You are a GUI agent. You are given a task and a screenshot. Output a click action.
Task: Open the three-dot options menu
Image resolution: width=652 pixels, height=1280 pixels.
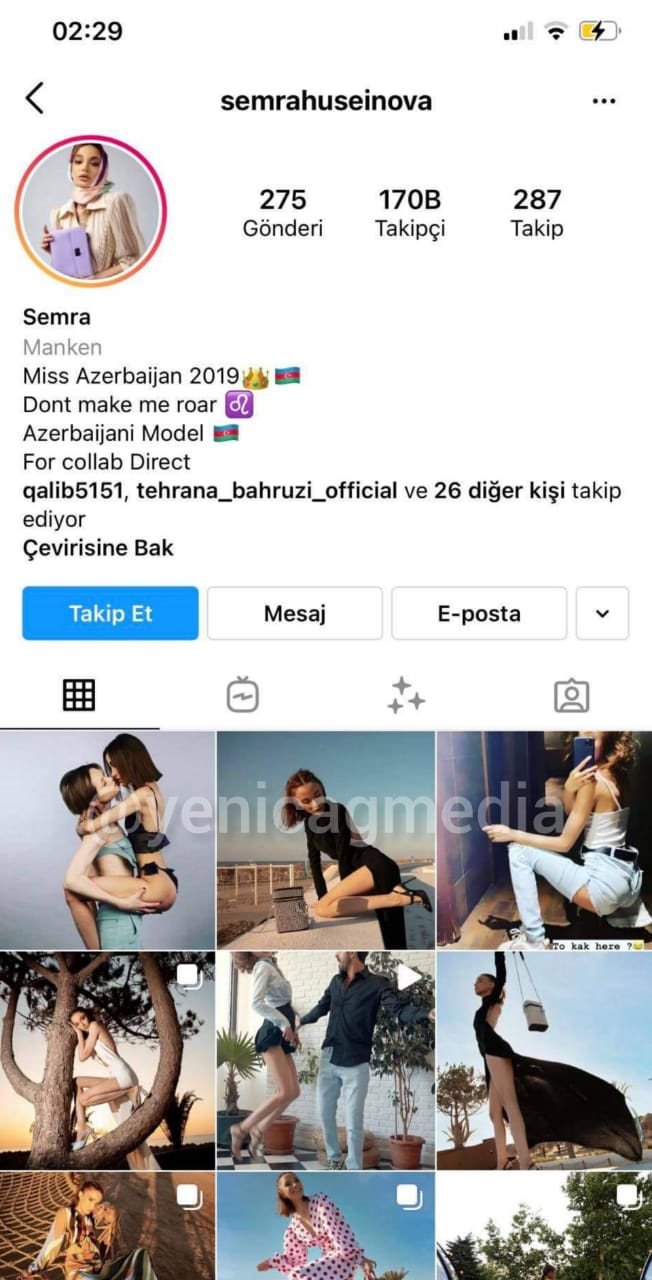pos(604,101)
